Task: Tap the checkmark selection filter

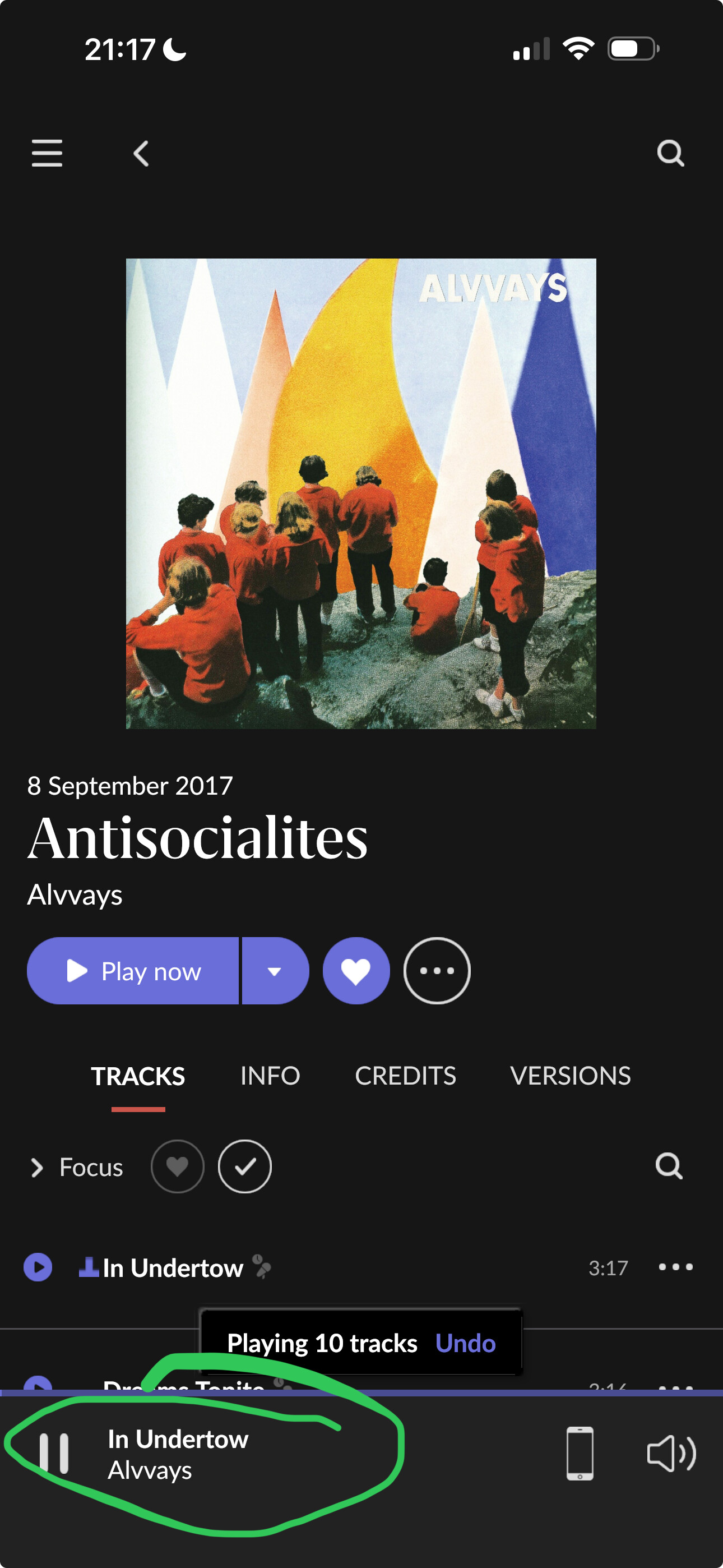Action: point(245,1166)
